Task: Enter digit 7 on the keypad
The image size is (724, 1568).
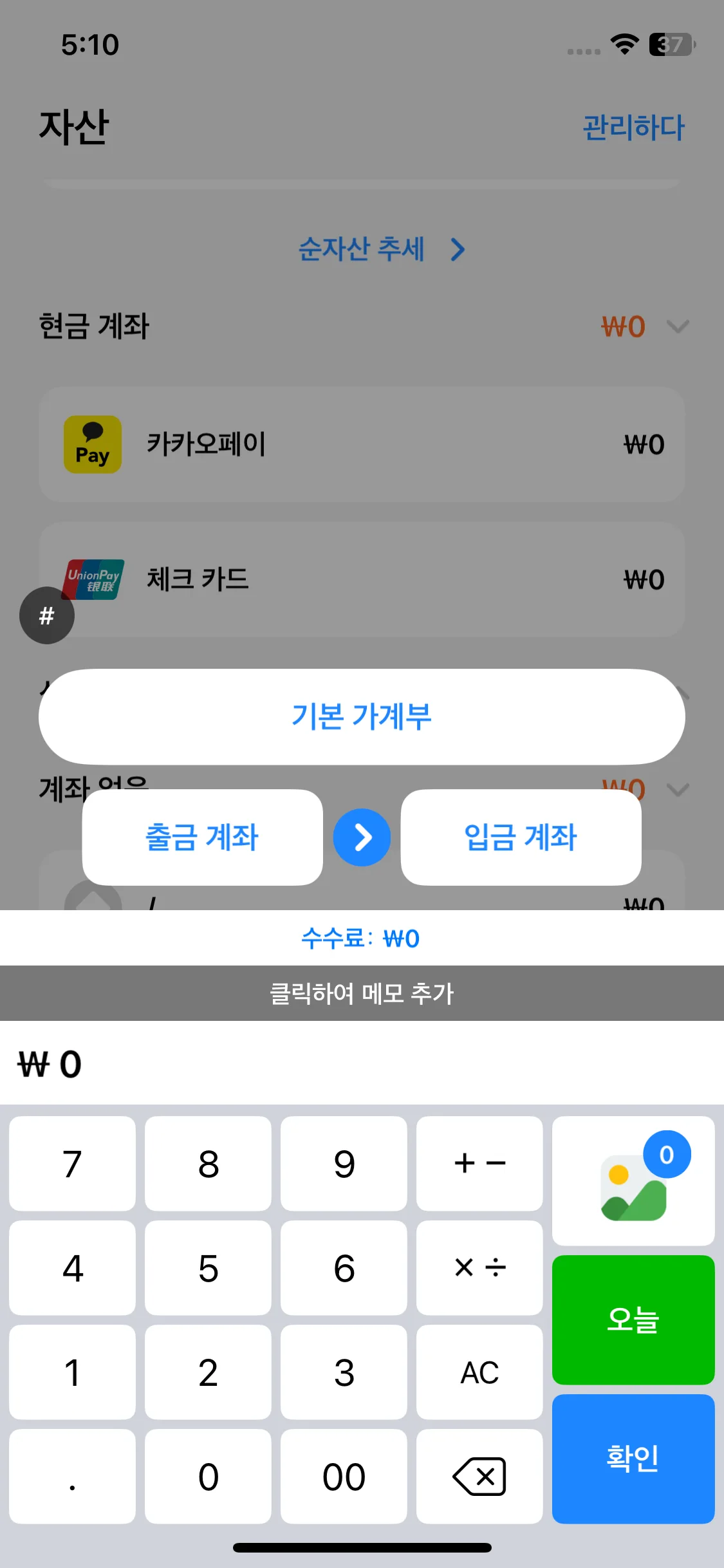Action: click(72, 1163)
